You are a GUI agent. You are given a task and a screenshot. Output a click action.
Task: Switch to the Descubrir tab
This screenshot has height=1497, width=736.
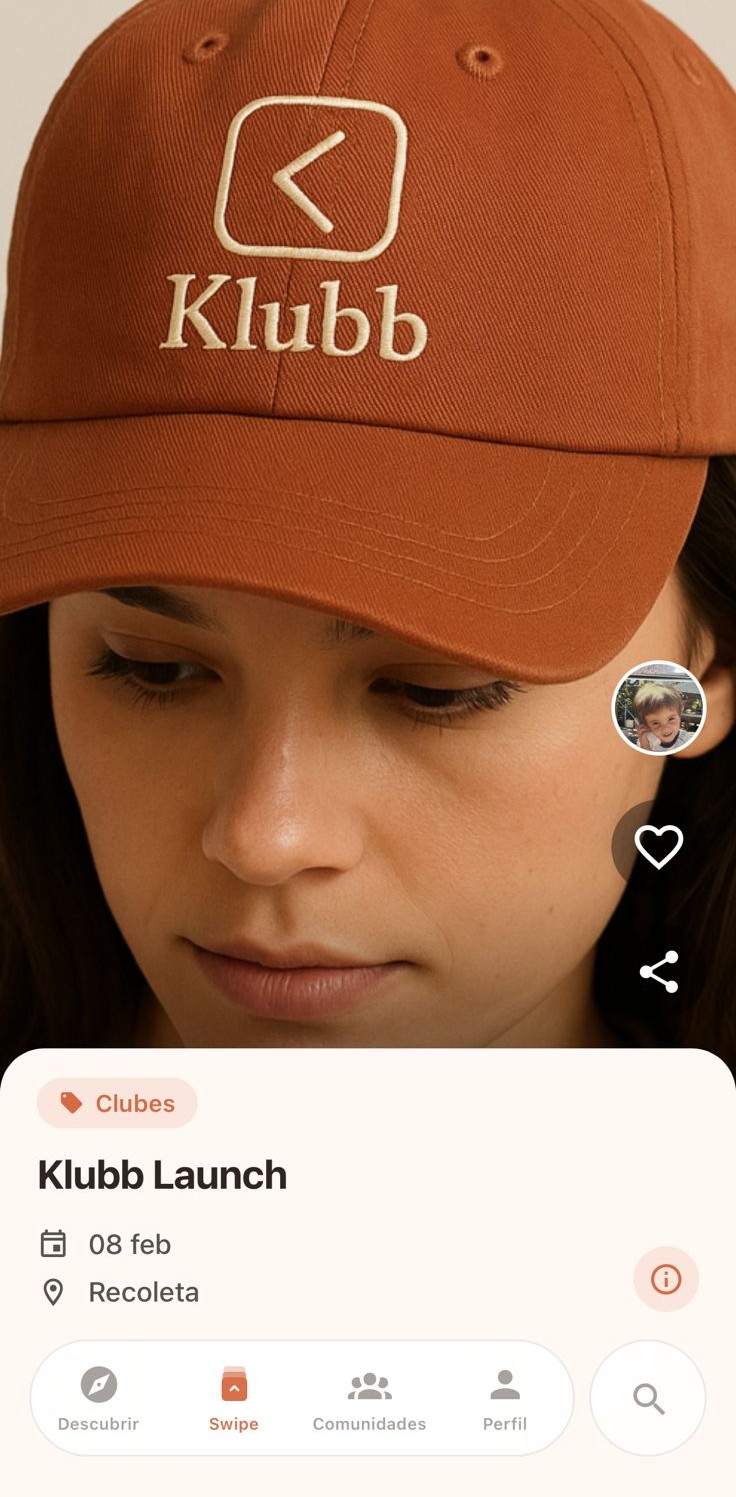coord(98,1398)
